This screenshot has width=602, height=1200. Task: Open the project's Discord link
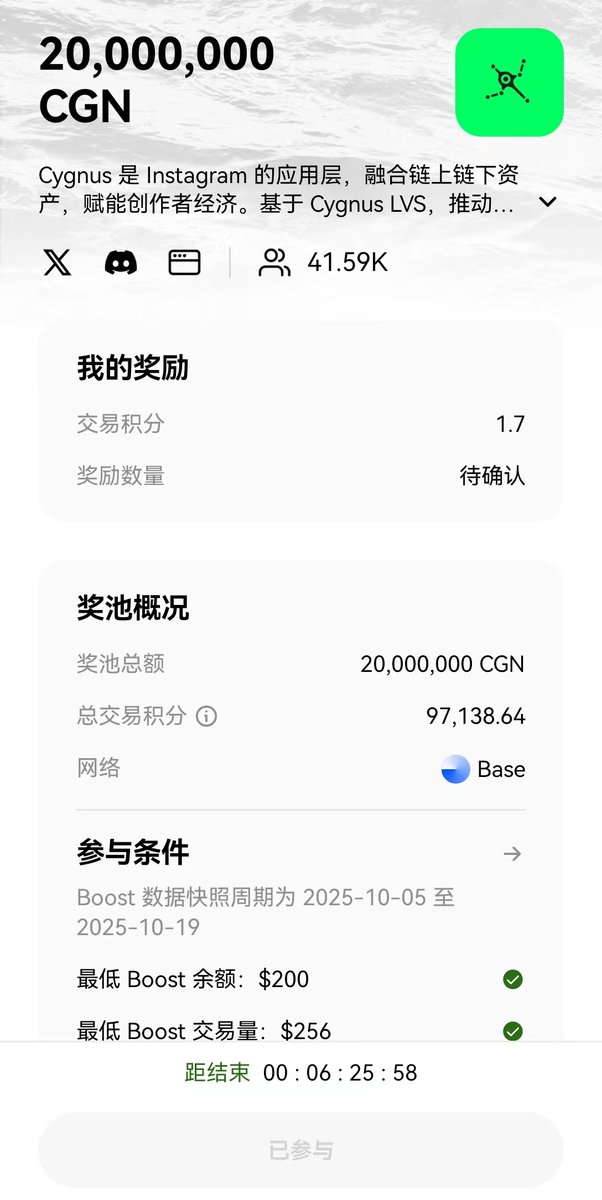[121, 263]
